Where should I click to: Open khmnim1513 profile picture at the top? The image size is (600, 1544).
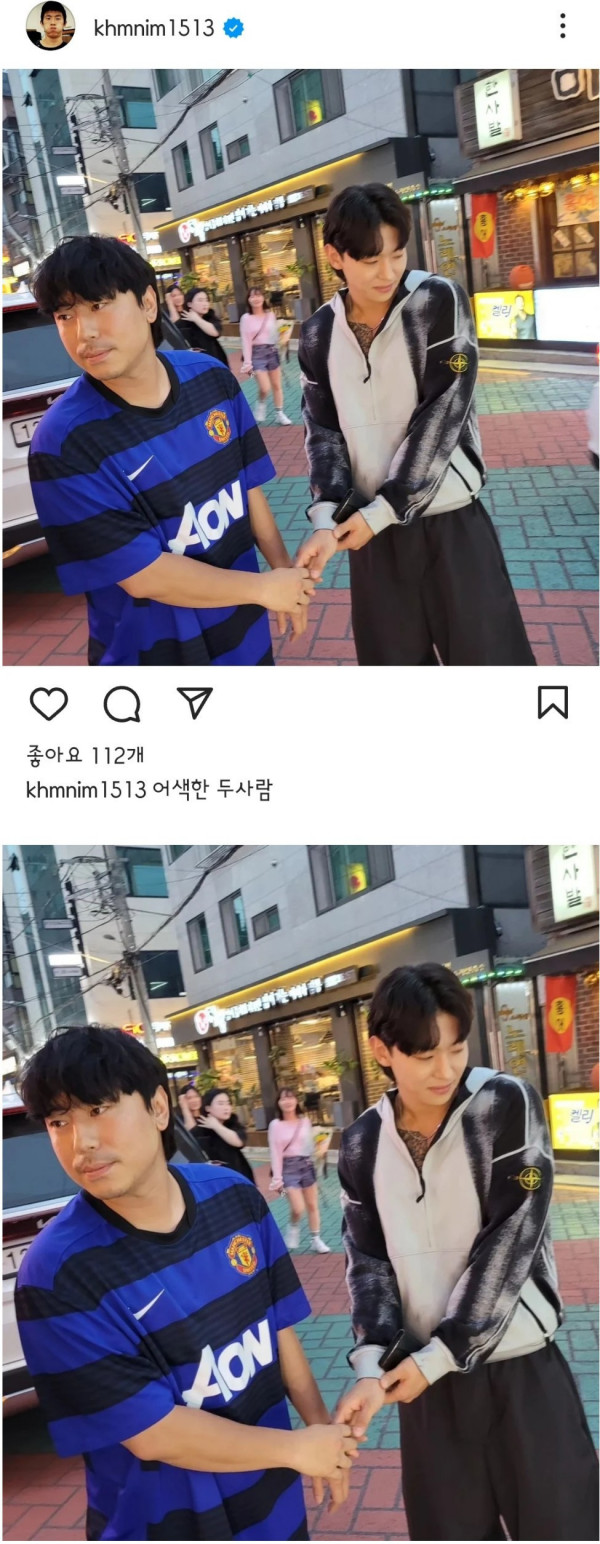(50, 26)
